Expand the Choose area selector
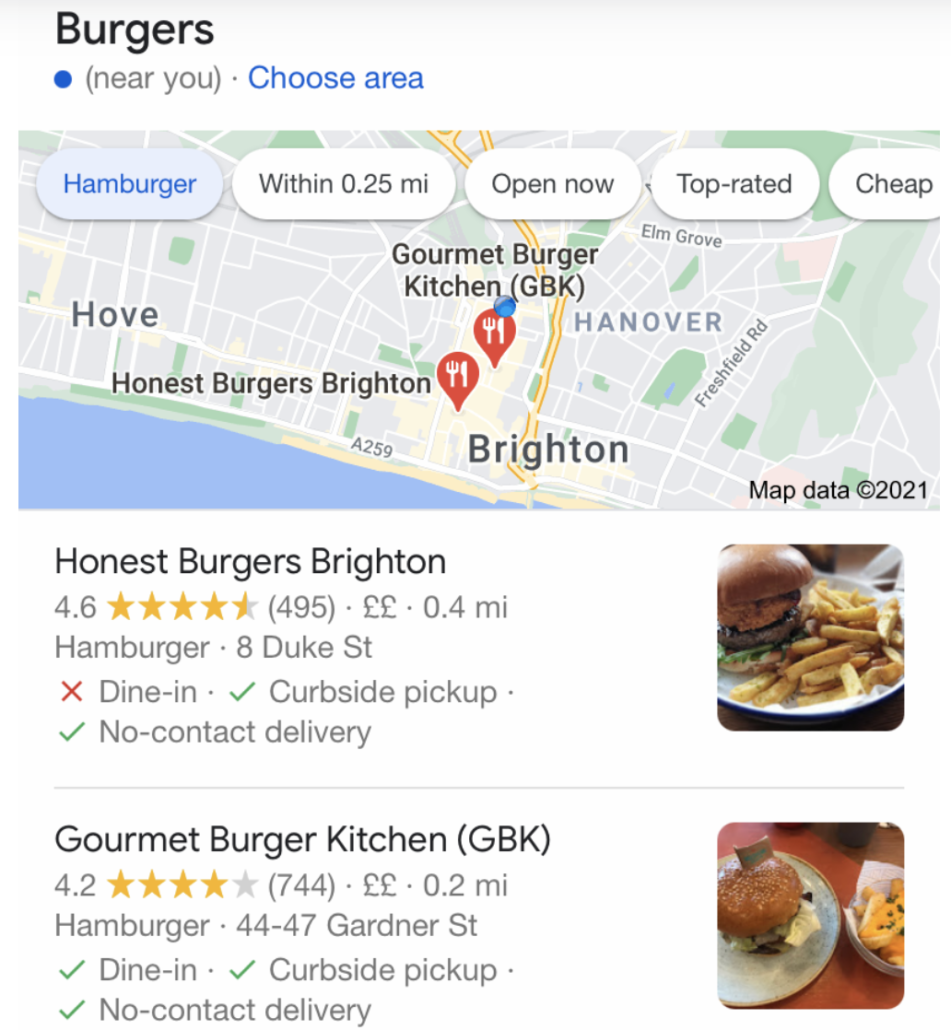 tap(335, 78)
